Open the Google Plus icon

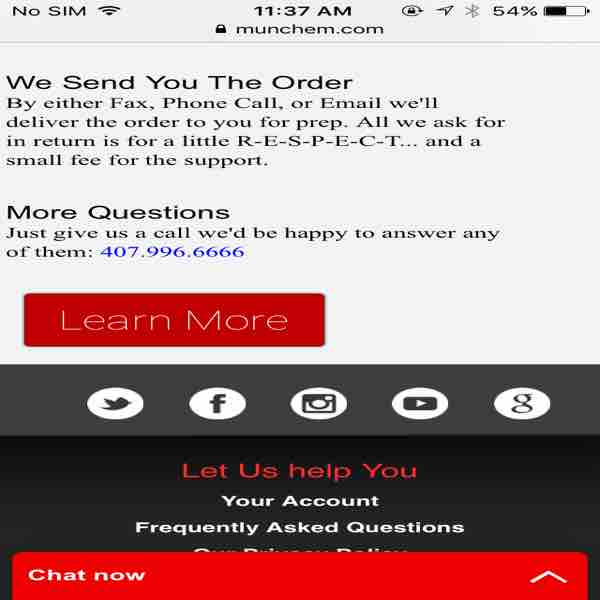pos(522,403)
